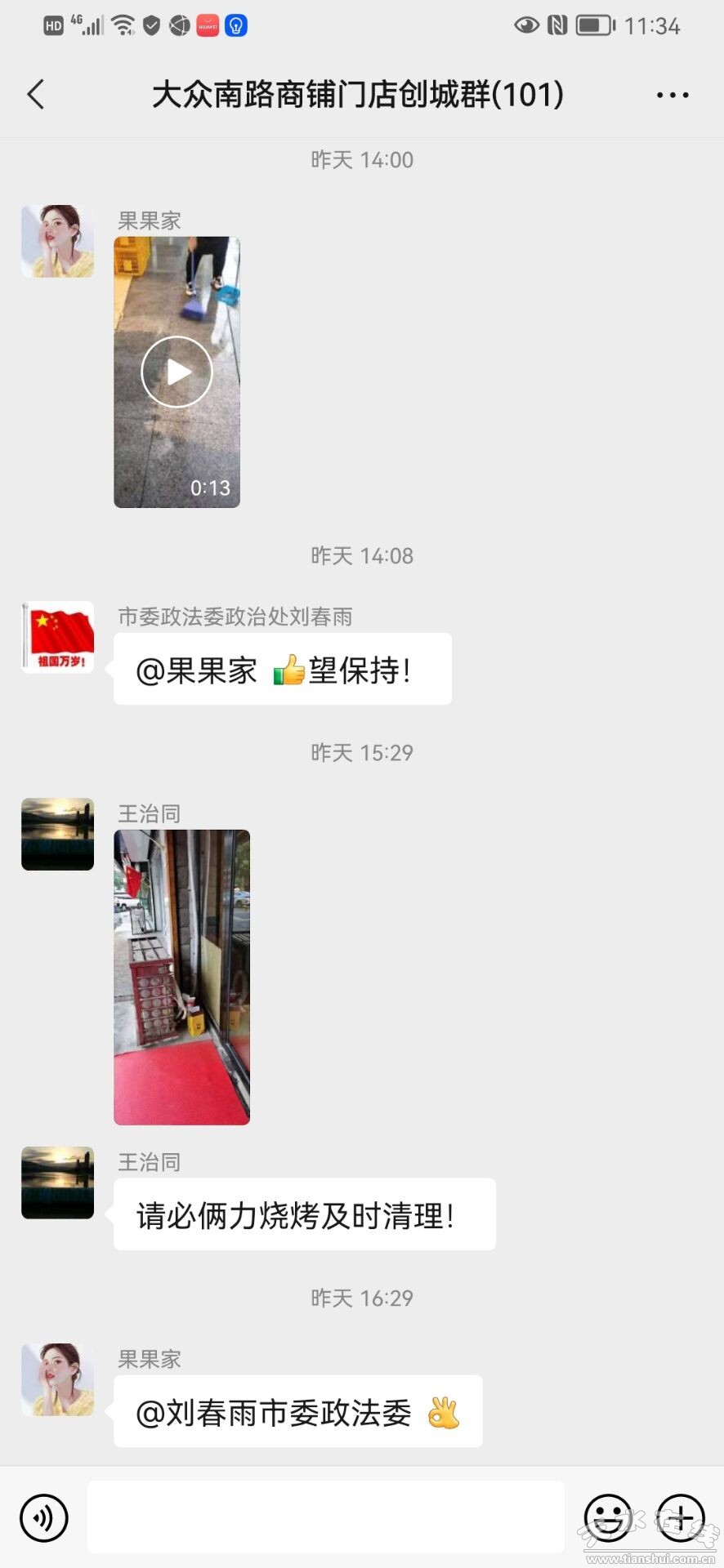This screenshot has width=724, height=1568.
Task: View profile of 市委政法委政治处刘春雨
Action: coord(57,637)
